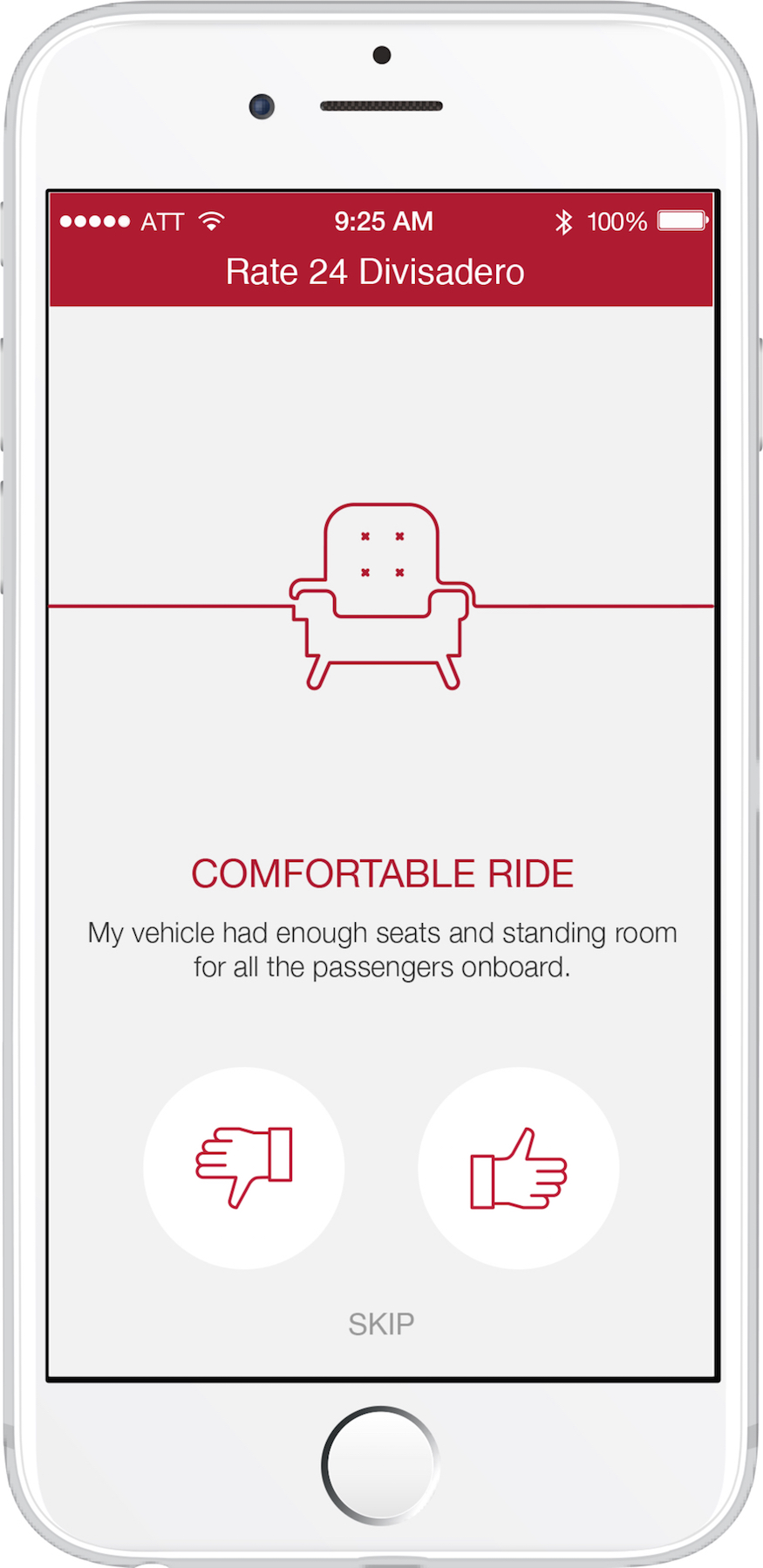Screen dimensions: 763x1568
Task: Give the comfortable ride a thumbs up
Action: [x=519, y=1167]
